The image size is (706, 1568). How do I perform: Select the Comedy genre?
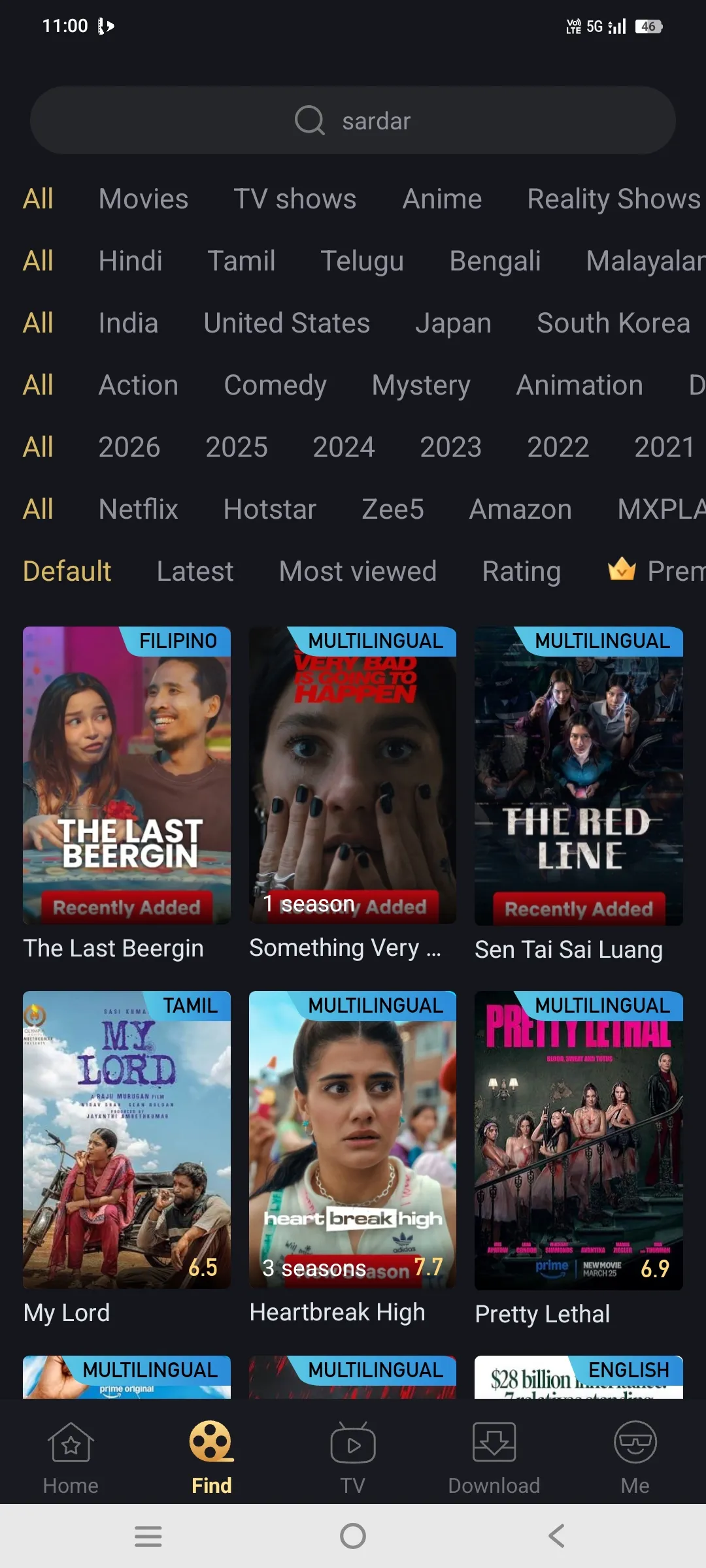point(275,385)
